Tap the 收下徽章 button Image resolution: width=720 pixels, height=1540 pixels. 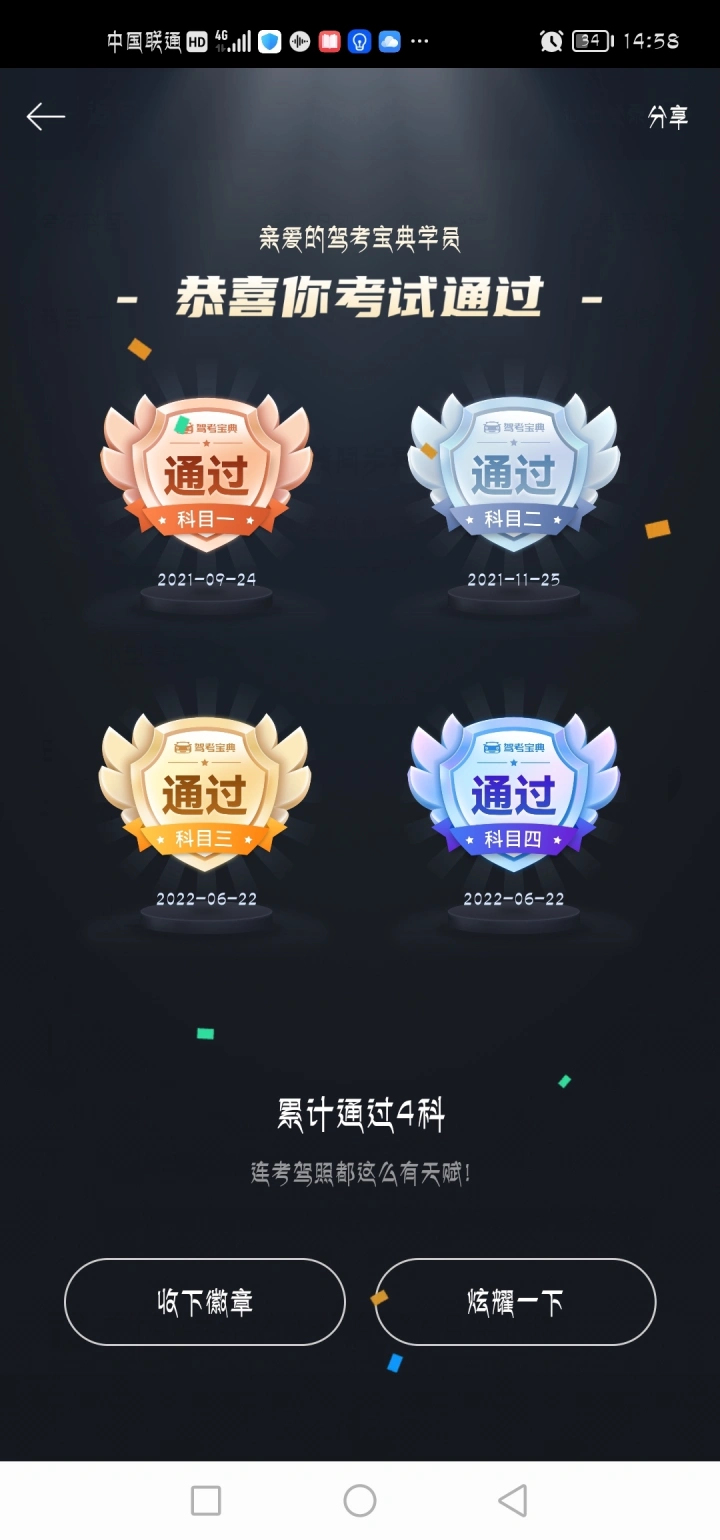205,1302
